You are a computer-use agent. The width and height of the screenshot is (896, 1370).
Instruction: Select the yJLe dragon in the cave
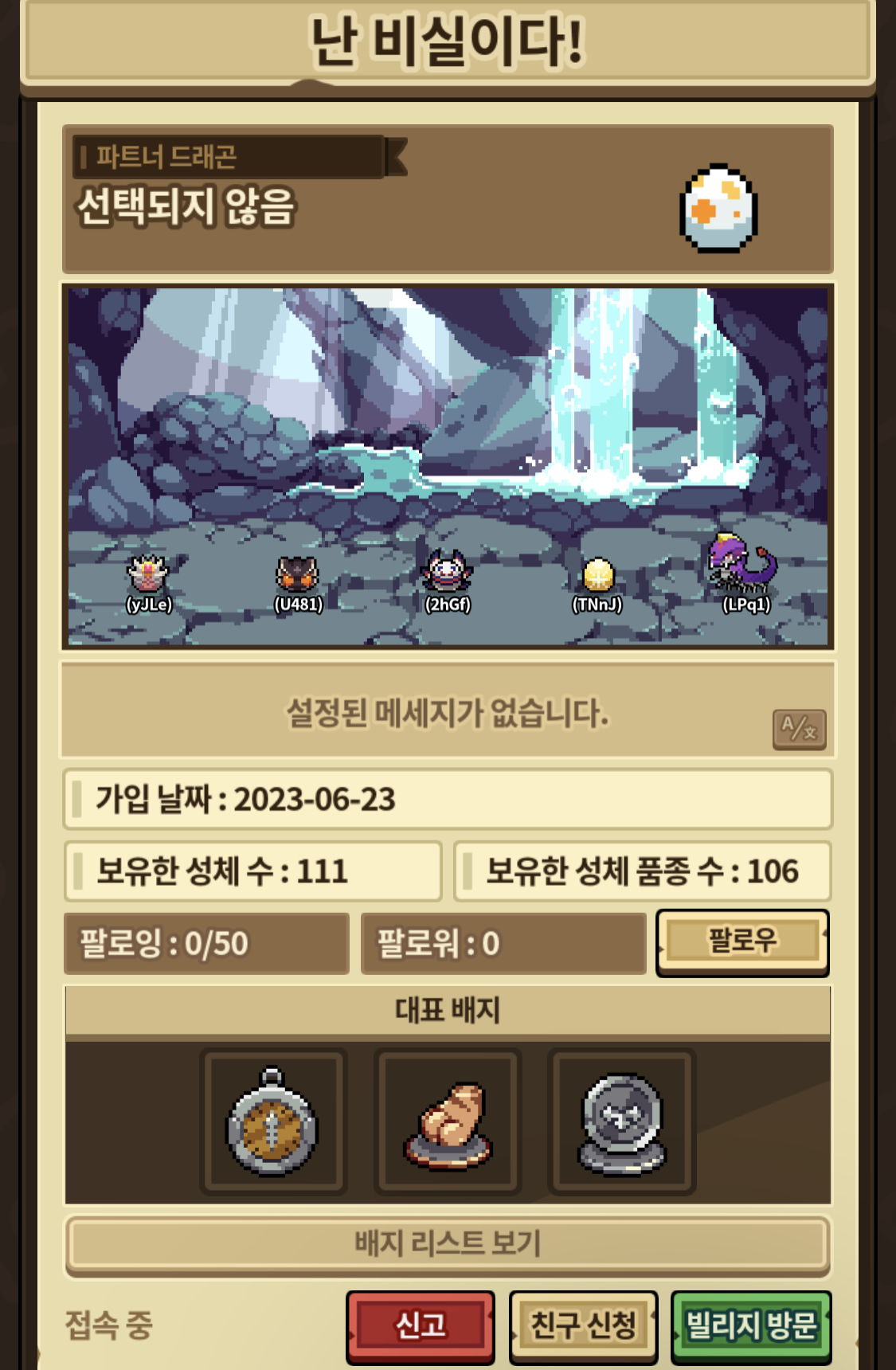coord(149,577)
